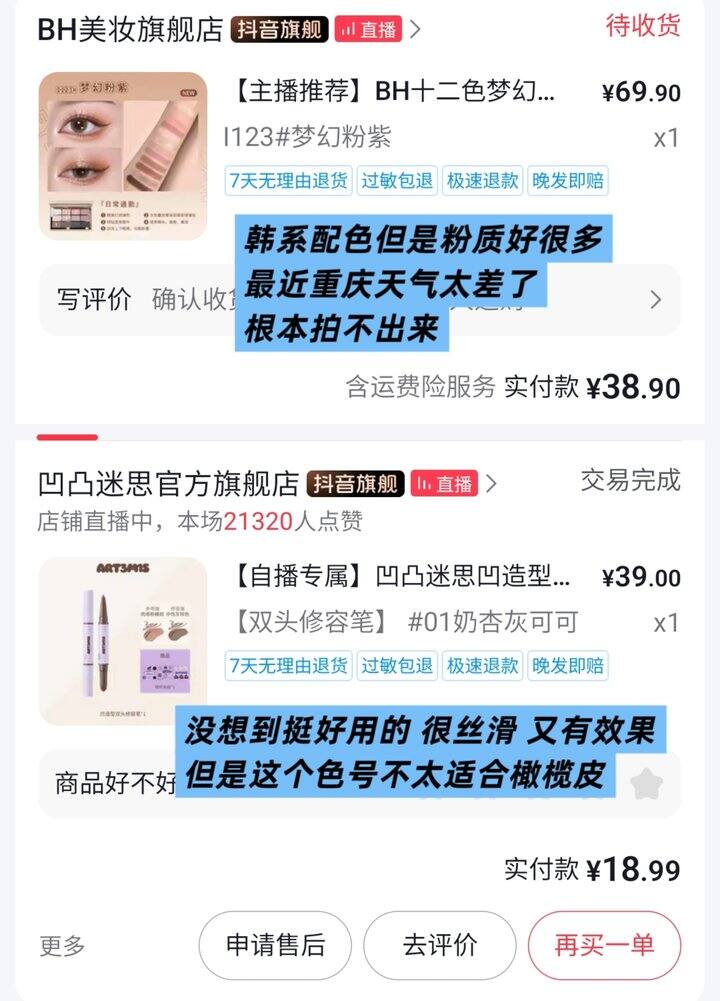Reorder with the 再买一单 button
Viewport: 720px width, 1001px height.
click(x=605, y=945)
